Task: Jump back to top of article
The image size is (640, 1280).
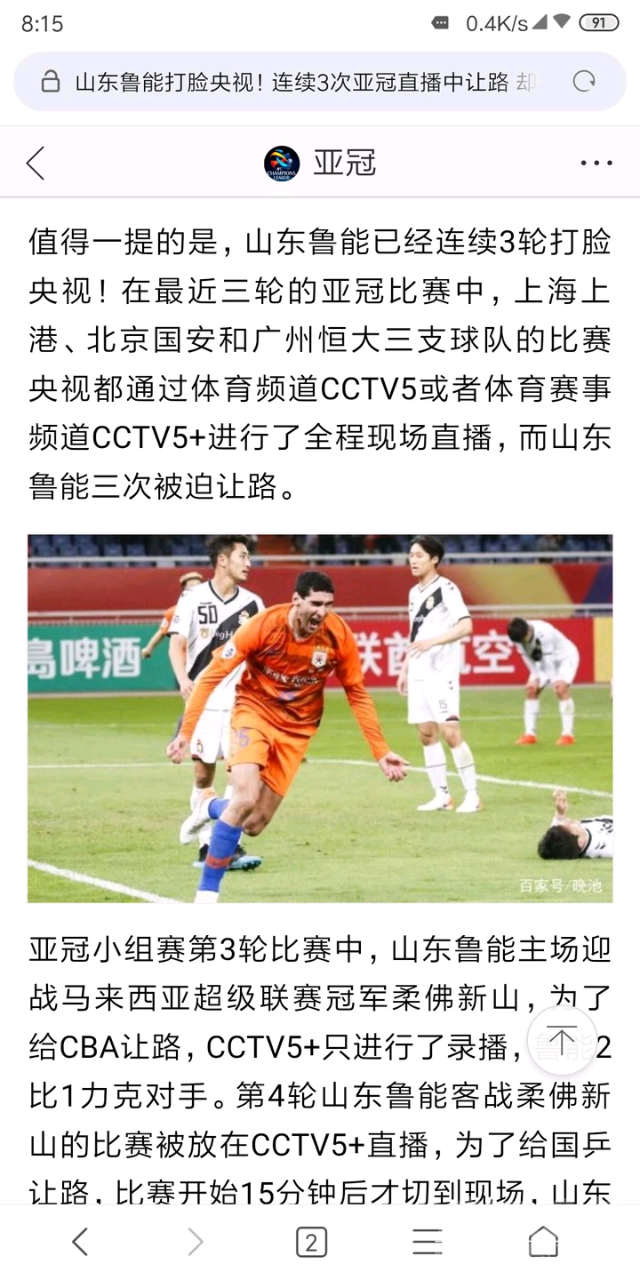Action: [562, 1040]
